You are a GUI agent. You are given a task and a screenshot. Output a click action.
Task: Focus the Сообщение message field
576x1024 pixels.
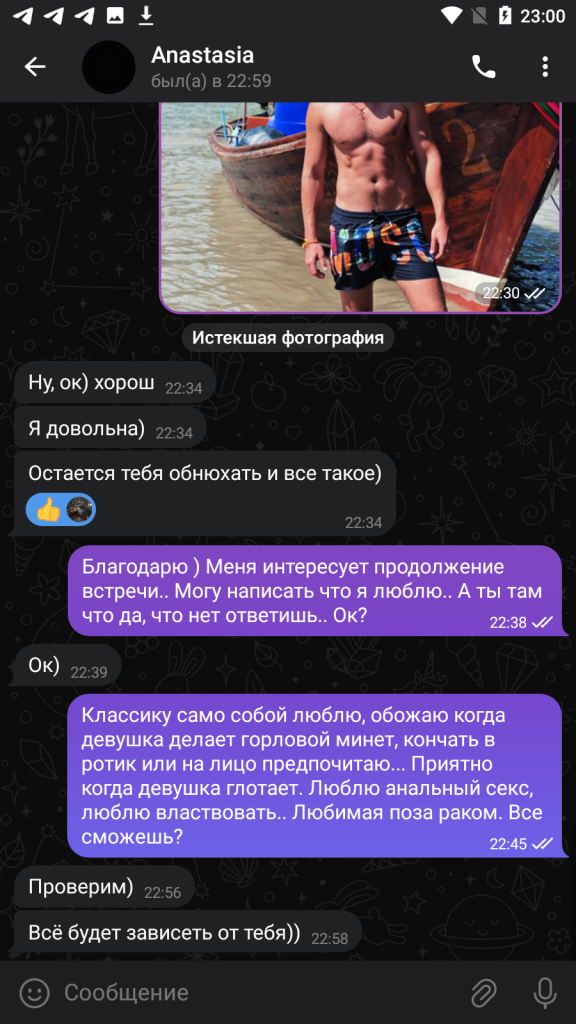260,993
